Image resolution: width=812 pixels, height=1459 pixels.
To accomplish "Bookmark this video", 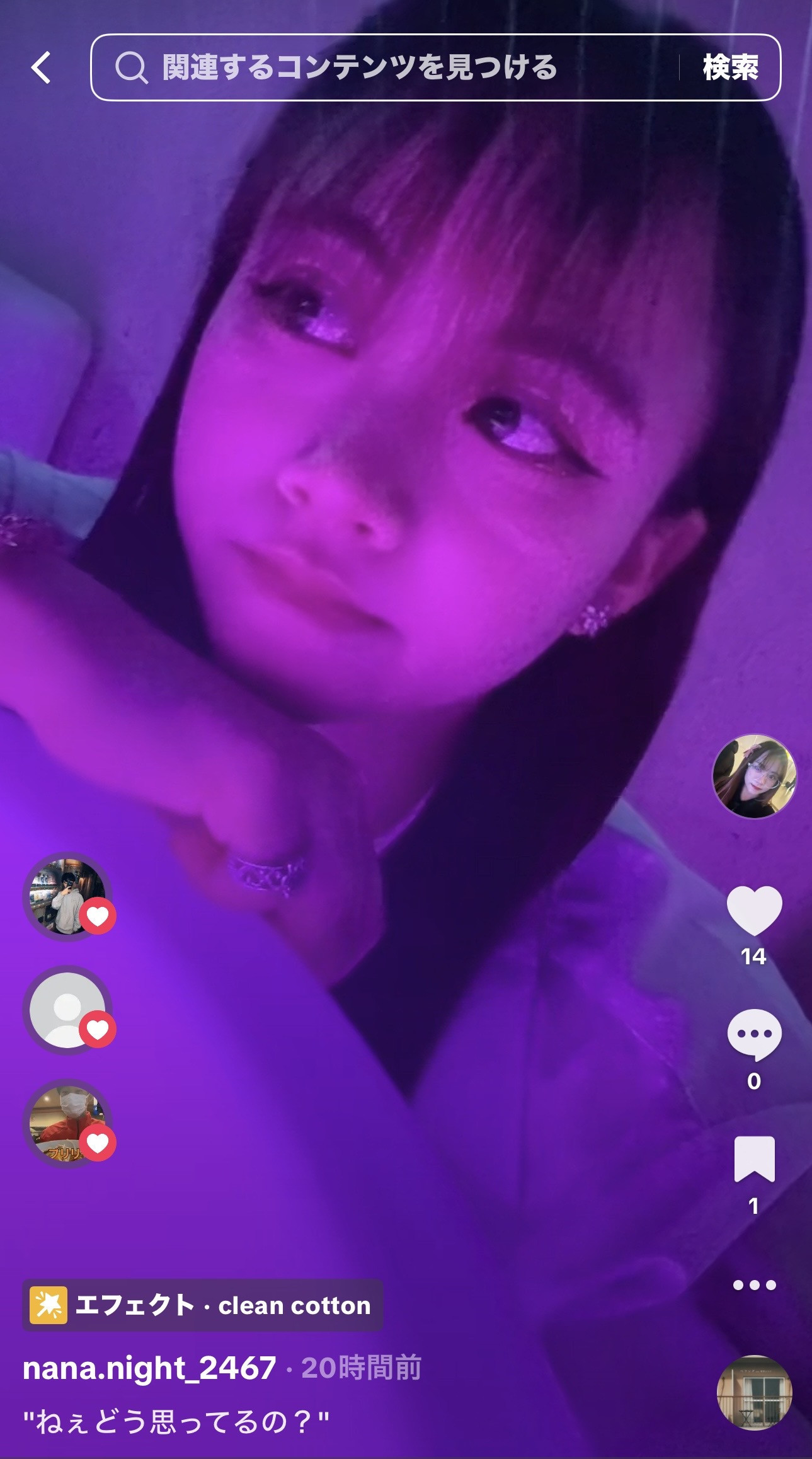I will (x=753, y=1158).
